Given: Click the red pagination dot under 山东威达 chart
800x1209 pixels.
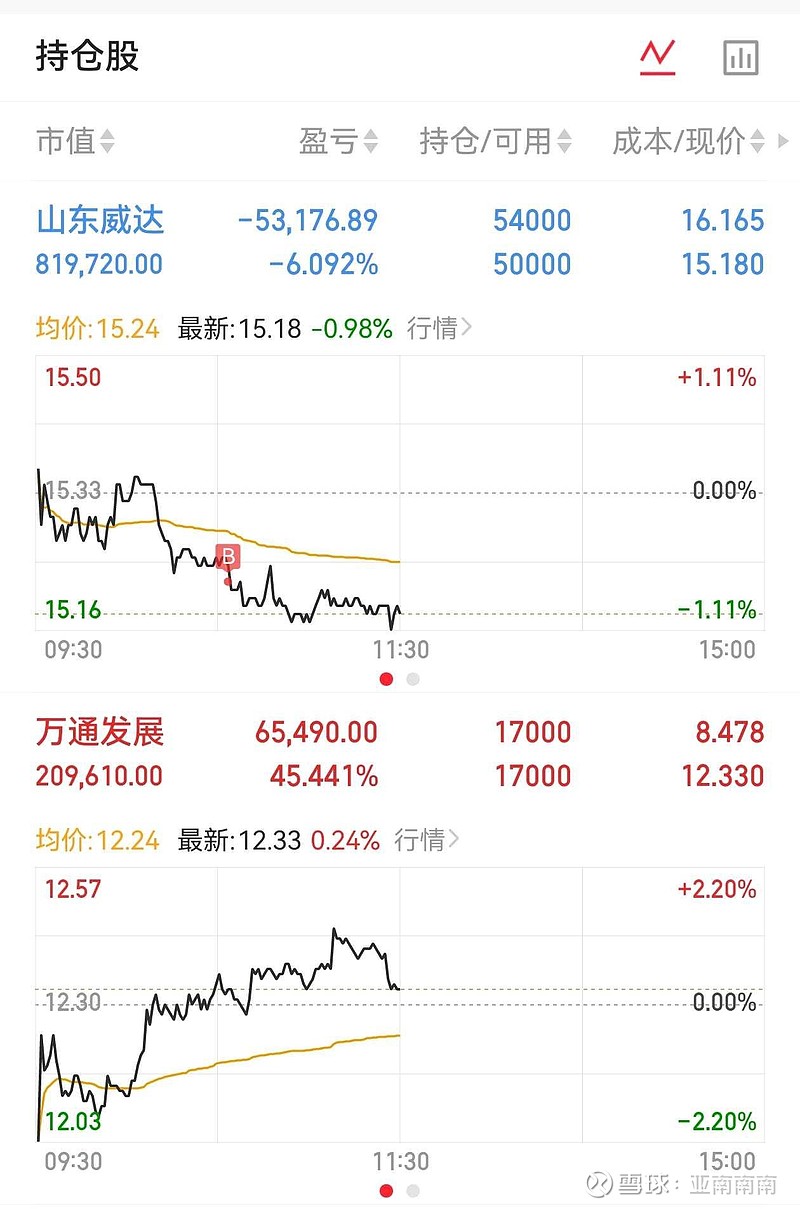Looking at the screenshot, I should 386,678.
